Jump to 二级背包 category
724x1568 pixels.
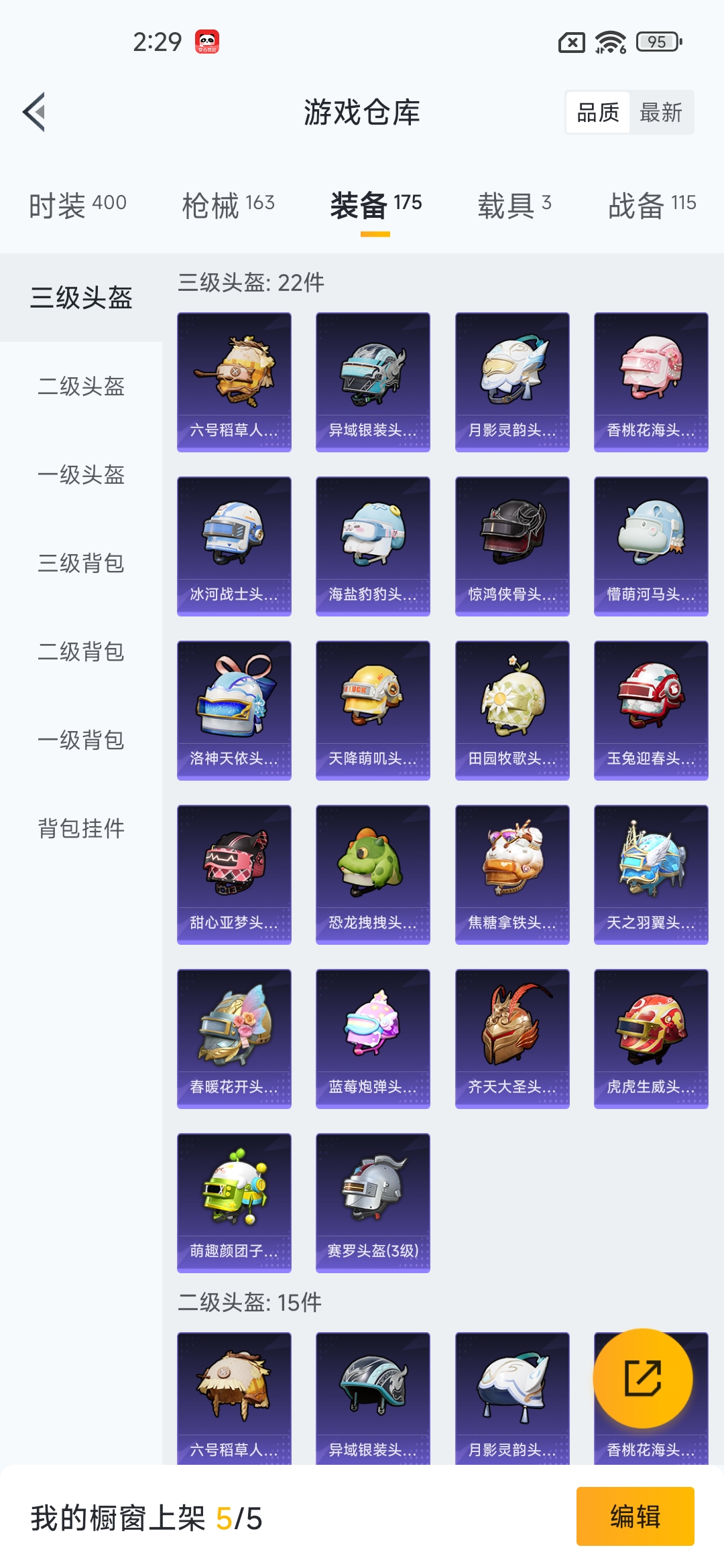tap(81, 652)
